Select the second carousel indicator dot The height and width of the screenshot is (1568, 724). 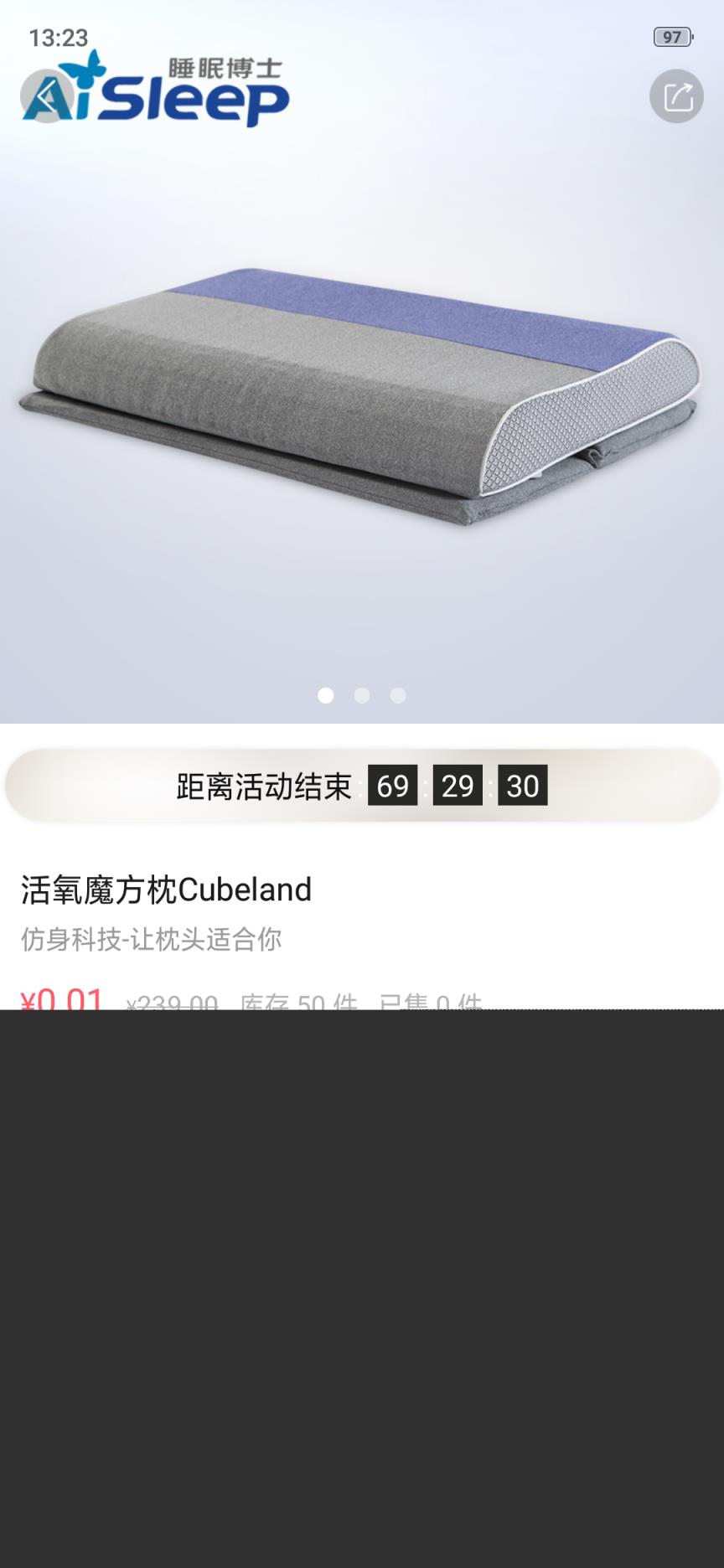pyautogui.click(x=362, y=696)
